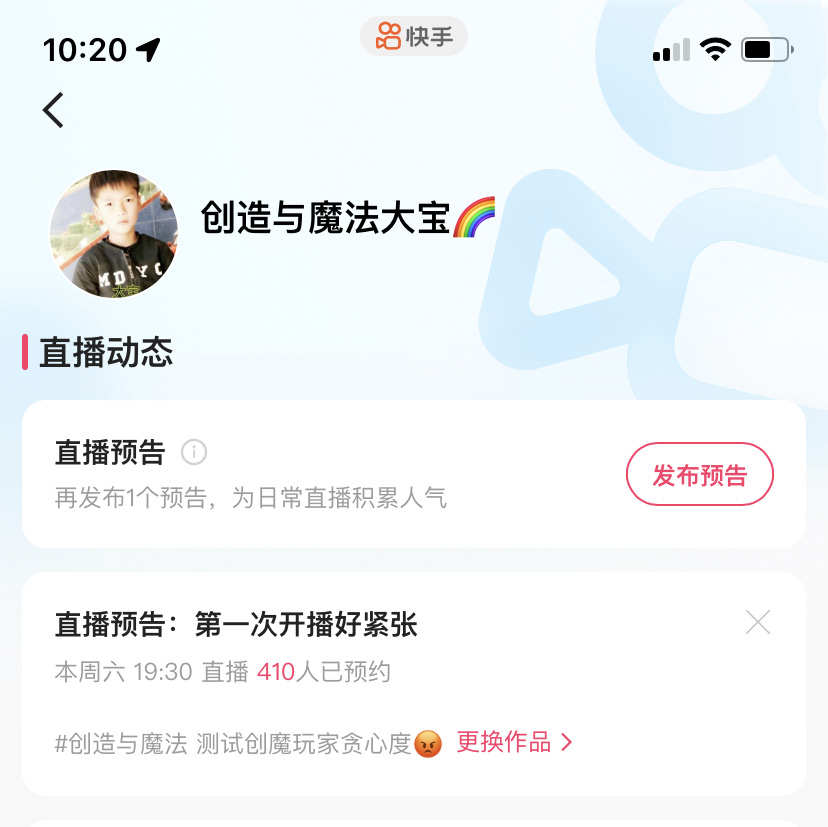
Task: Go back using the top-left arrow
Action: pyautogui.click(x=54, y=110)
